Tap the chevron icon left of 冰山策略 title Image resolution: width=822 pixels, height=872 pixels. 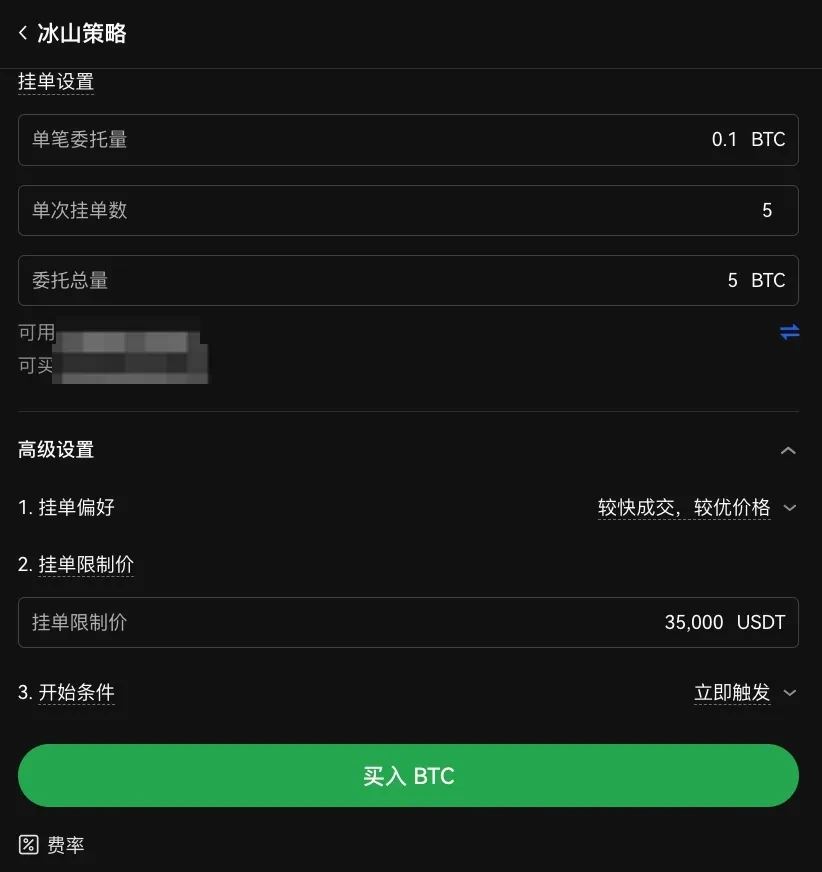click(x=22, y=33)
